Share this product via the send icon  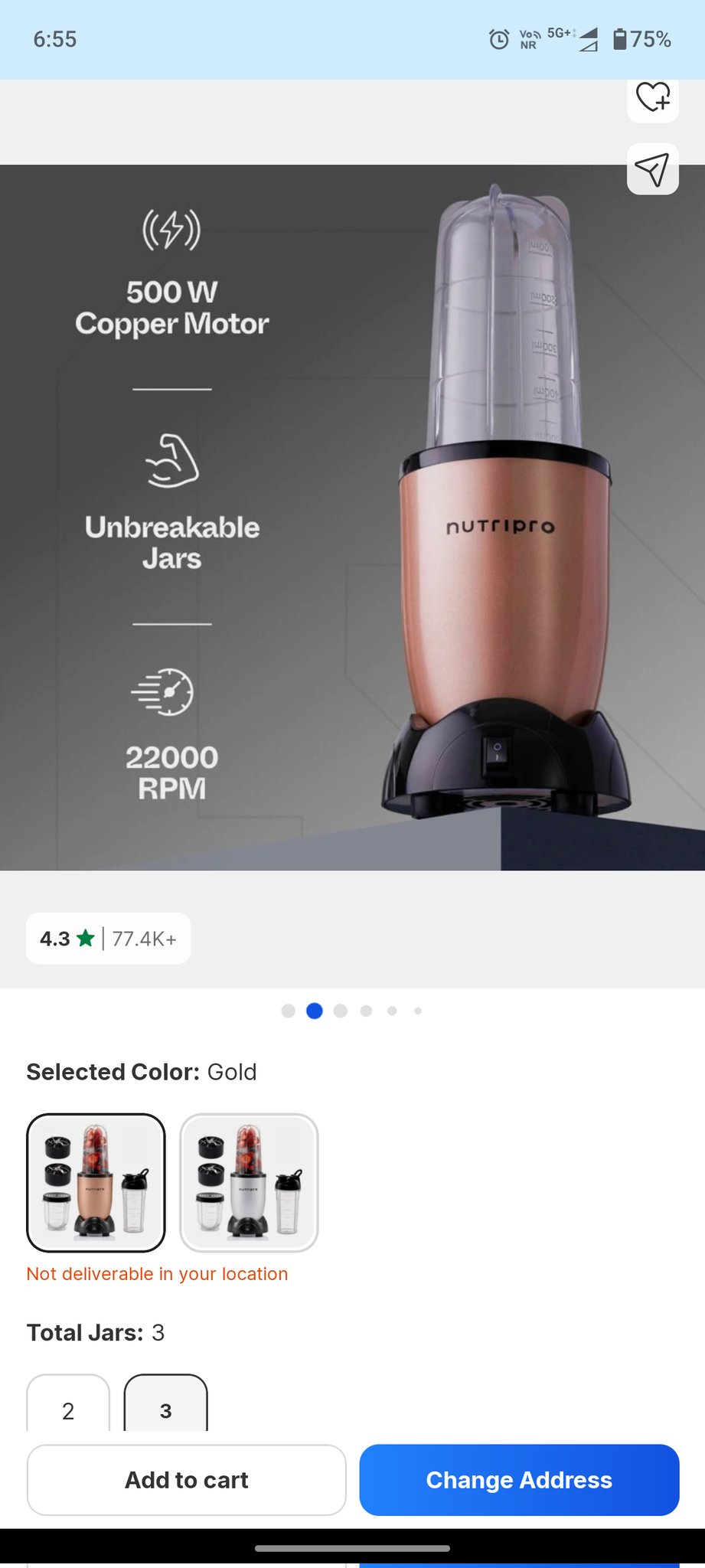[x=652, y=169]
